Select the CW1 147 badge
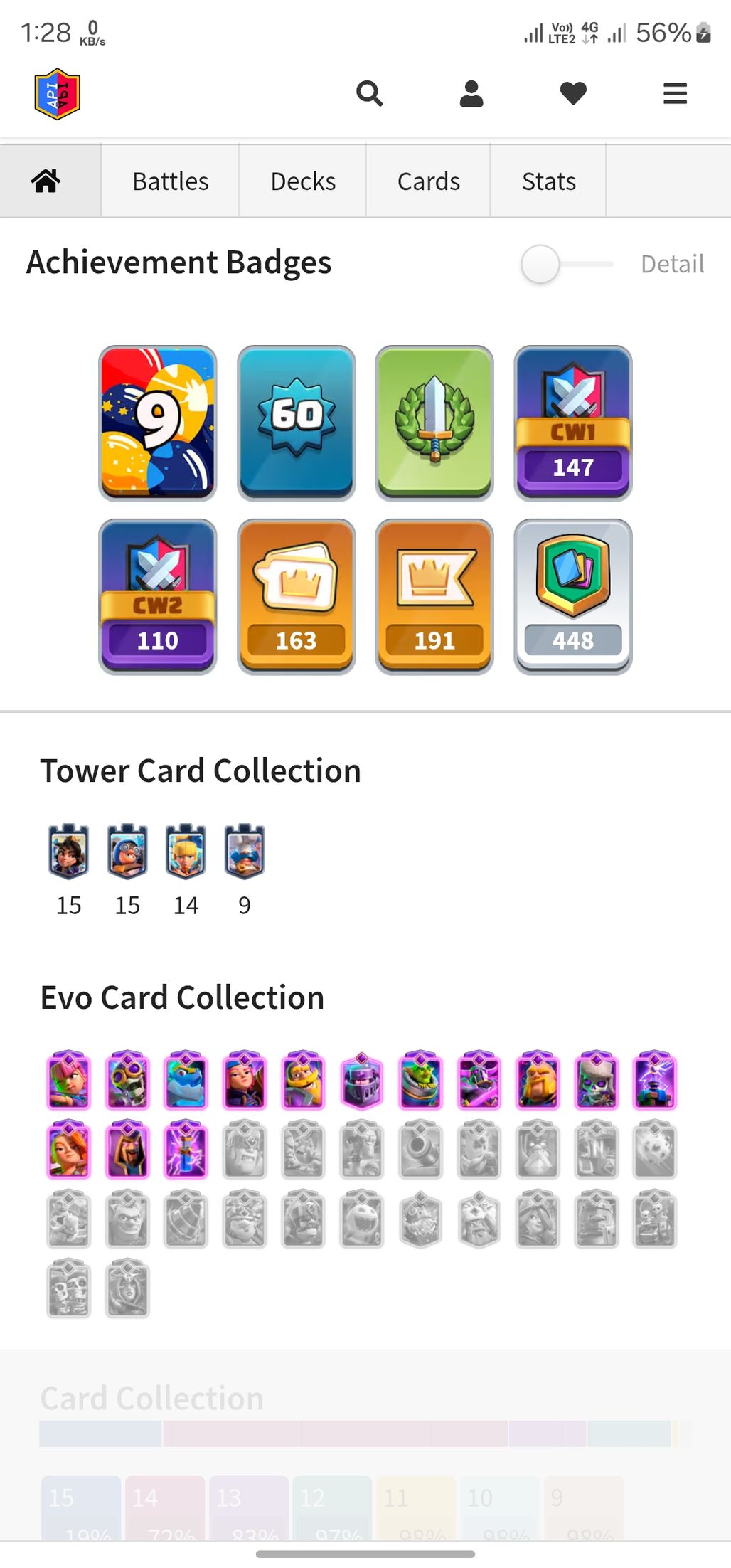Image resolution: width=731 pixels, height=1568 pixels. (572, 423)
